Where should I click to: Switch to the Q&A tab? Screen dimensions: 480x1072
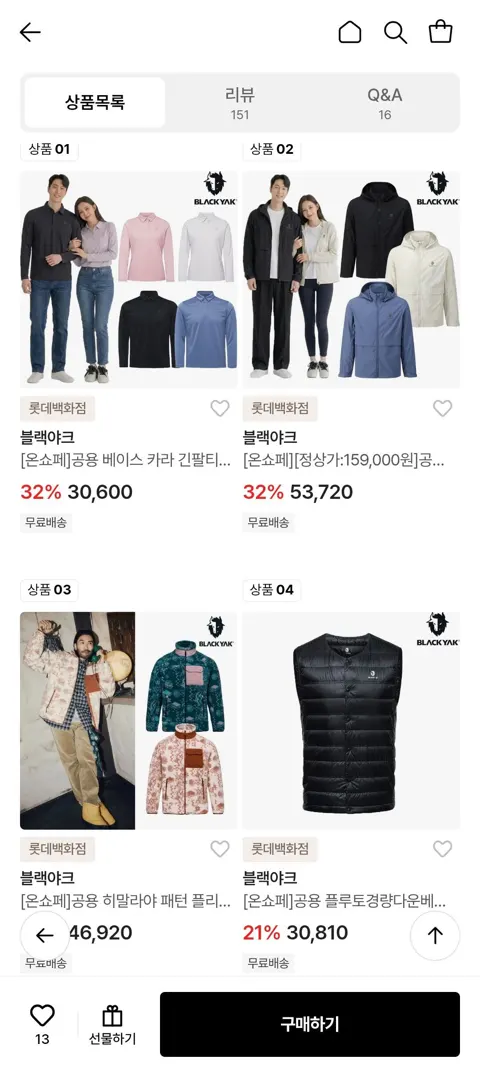[x=384, y=103]
